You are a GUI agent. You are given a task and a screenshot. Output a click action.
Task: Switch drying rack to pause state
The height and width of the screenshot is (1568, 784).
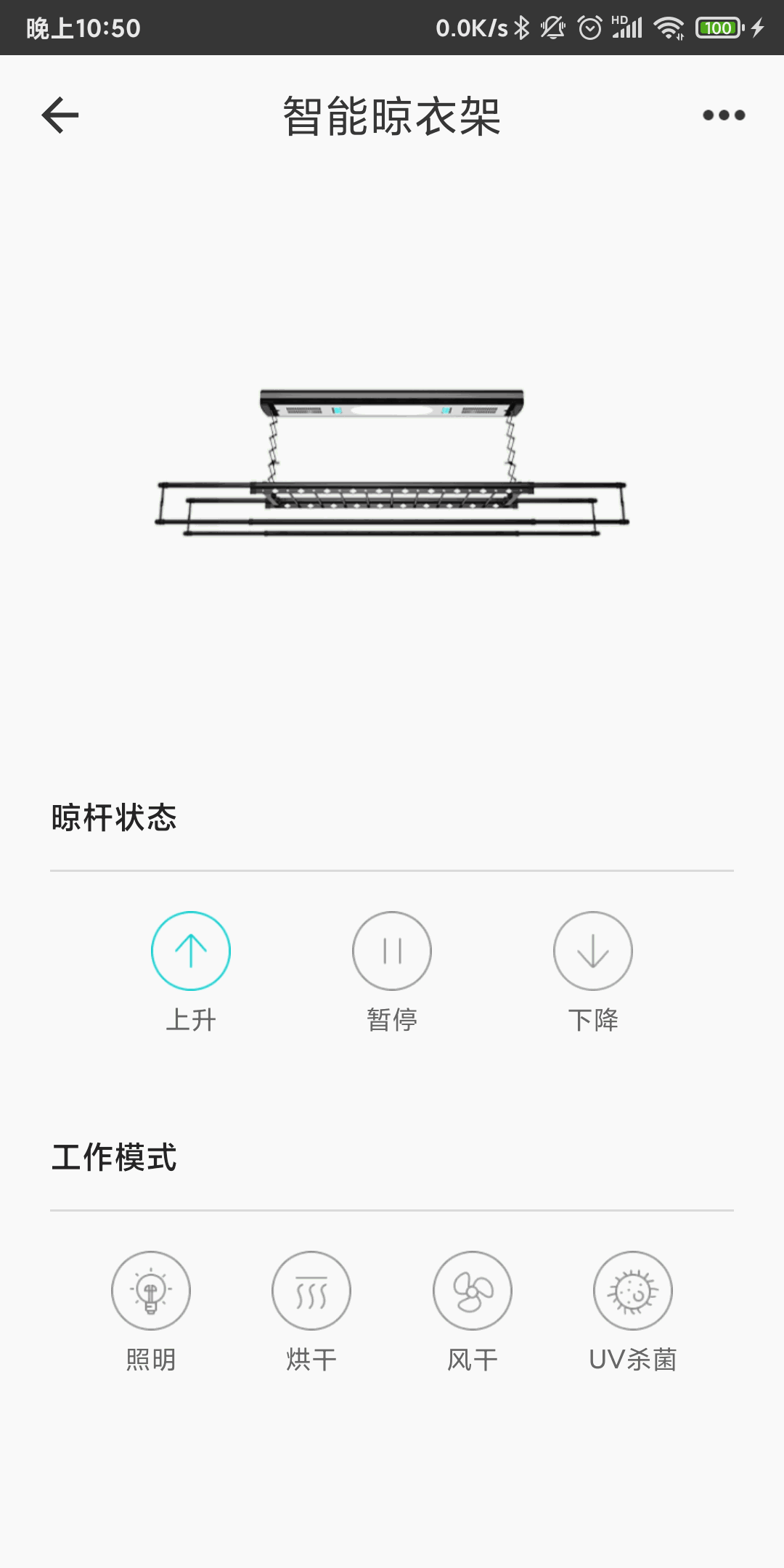pyautogui.click(x=392, y=950)
